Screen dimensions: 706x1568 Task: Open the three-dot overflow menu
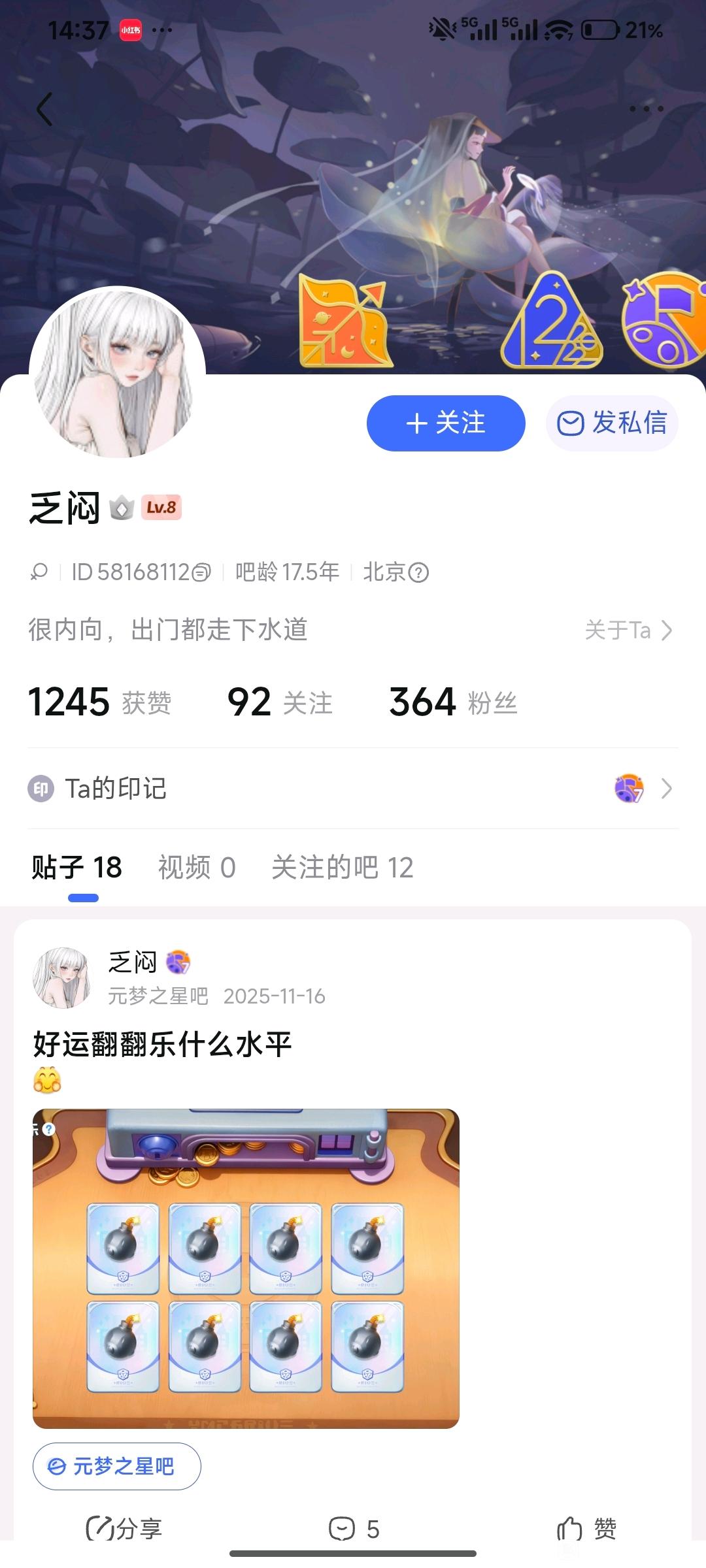[646, 109]
